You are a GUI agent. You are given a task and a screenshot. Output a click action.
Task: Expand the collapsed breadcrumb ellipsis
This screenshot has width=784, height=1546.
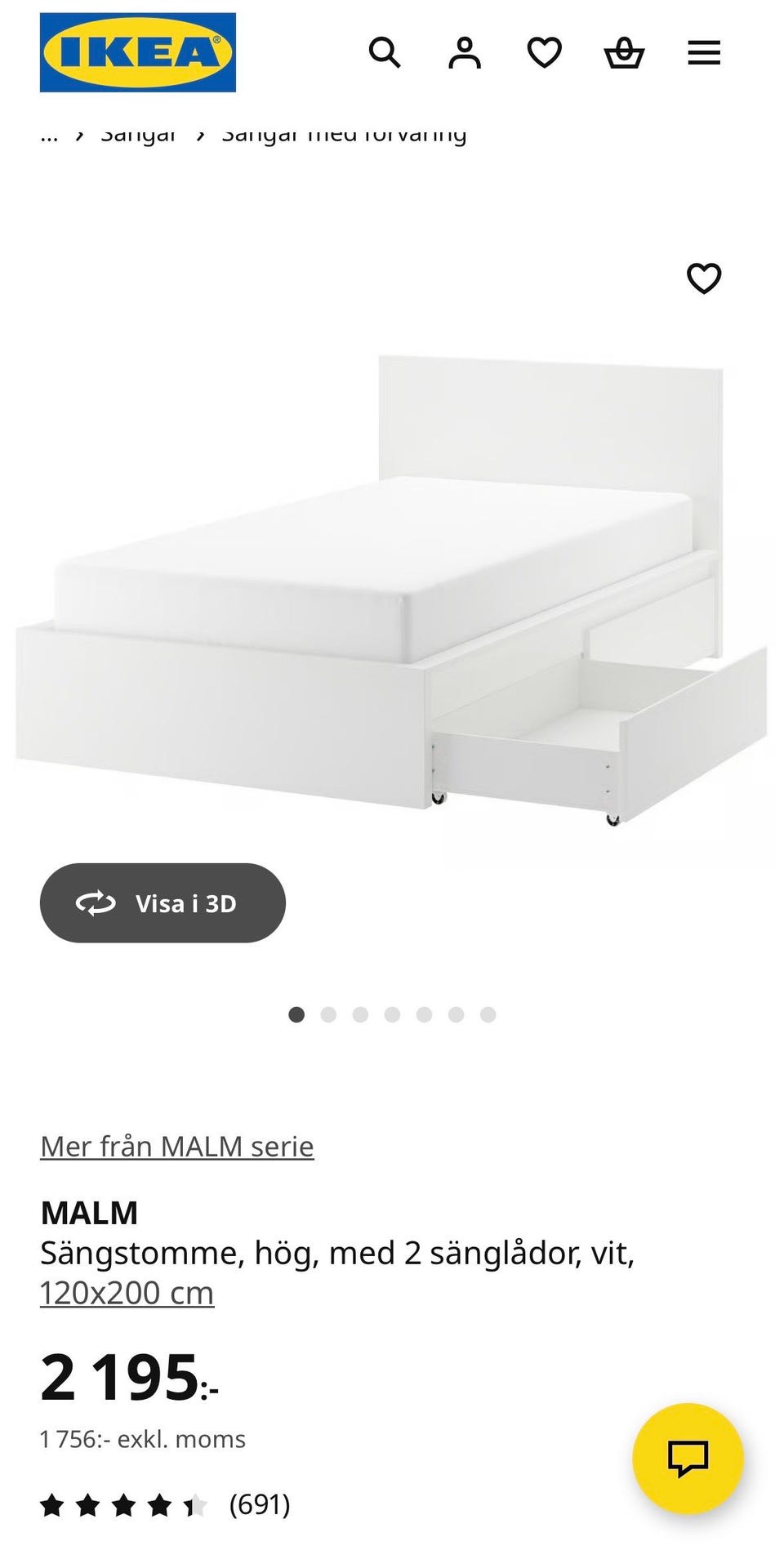pyautogui.click(x=49, y=136)
